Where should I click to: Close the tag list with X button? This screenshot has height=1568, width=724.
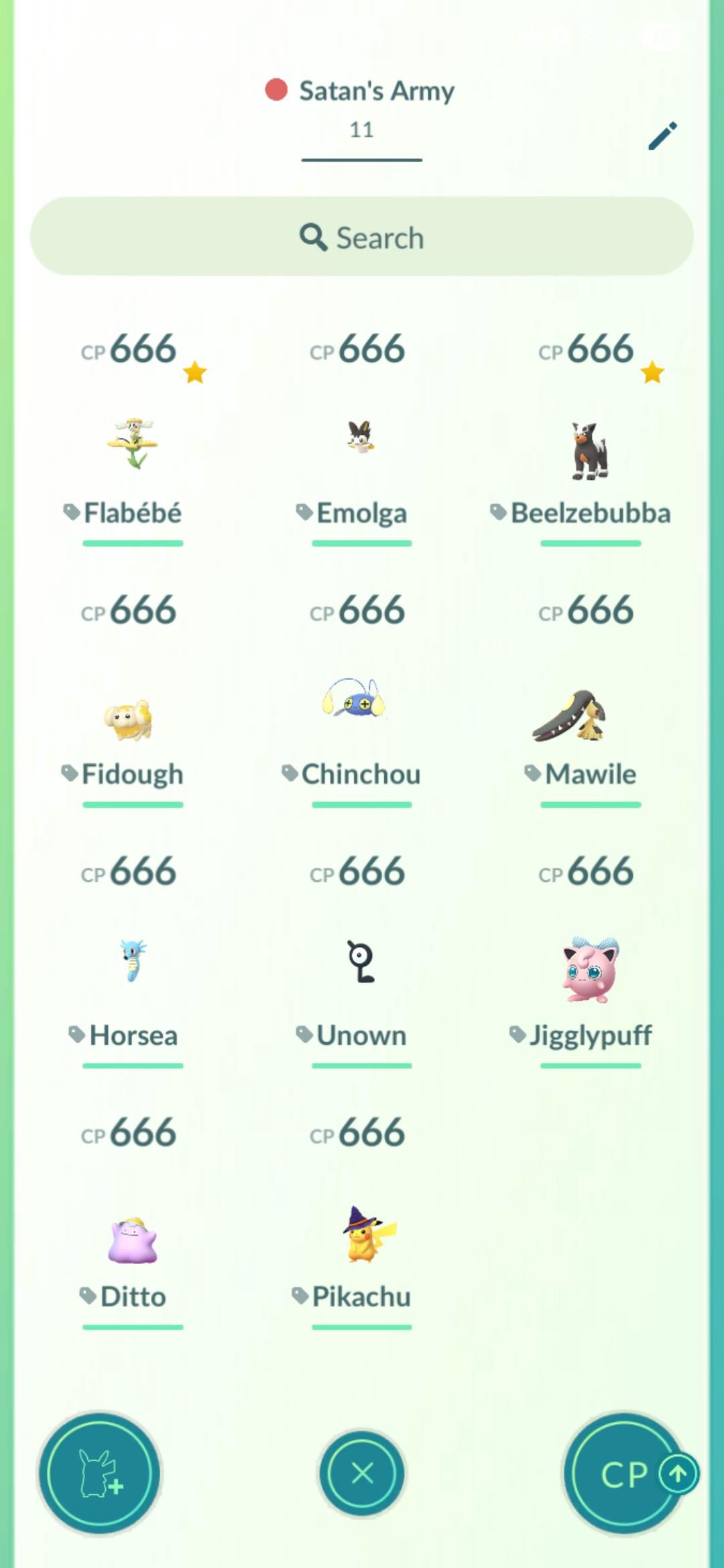(x=362, y=1474)
